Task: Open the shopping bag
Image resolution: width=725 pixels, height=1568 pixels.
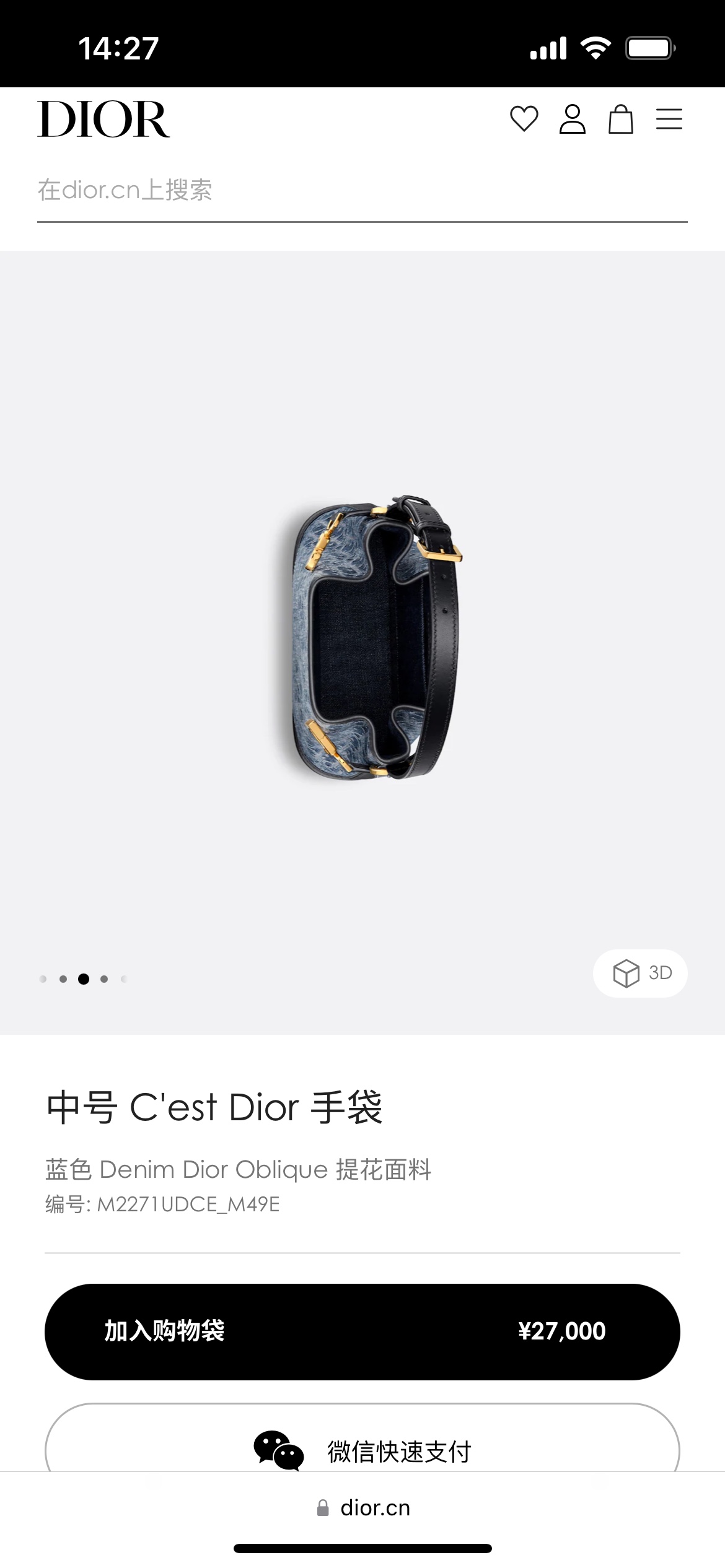Action: [620, 119]
